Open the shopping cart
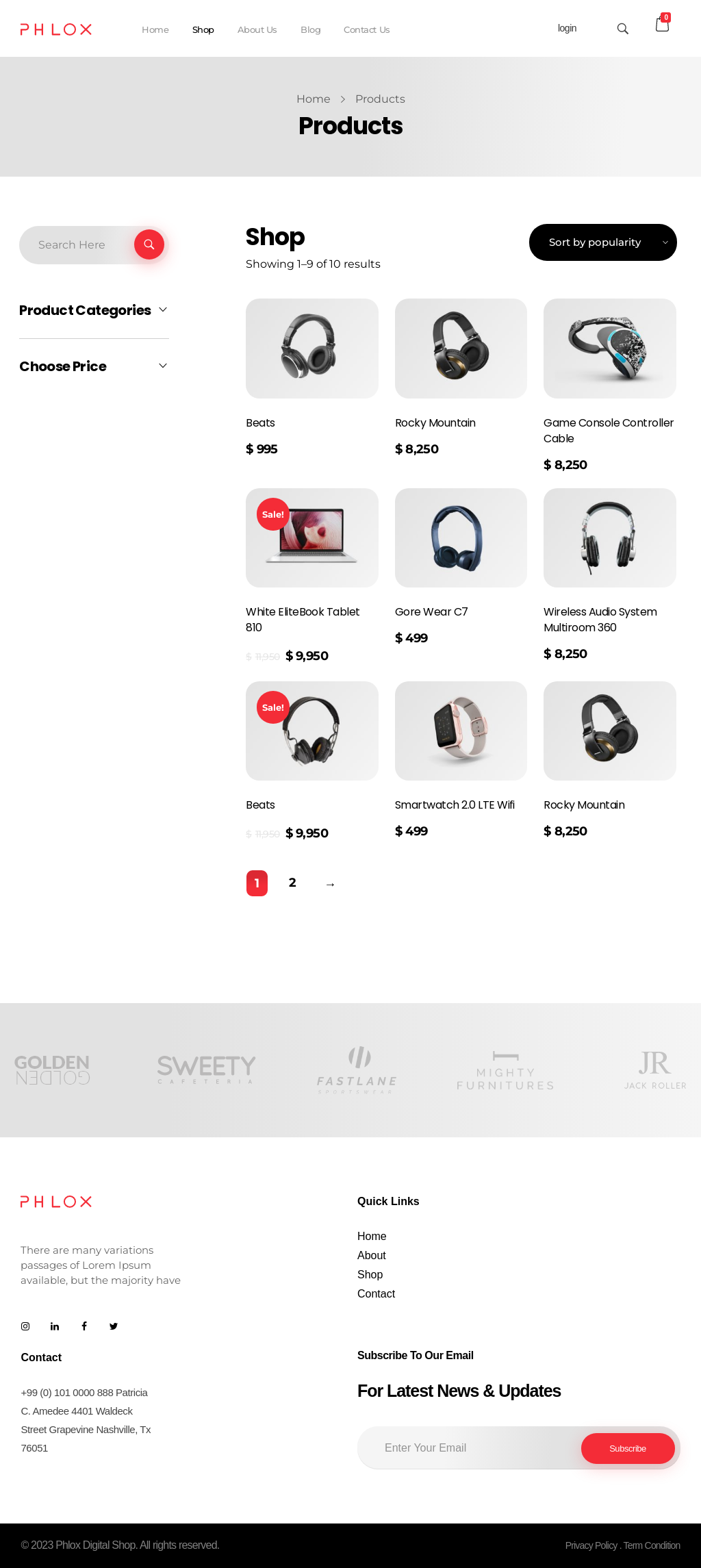Image resolution: width=701 pixels, height=1568 pixels. [662, 25]
